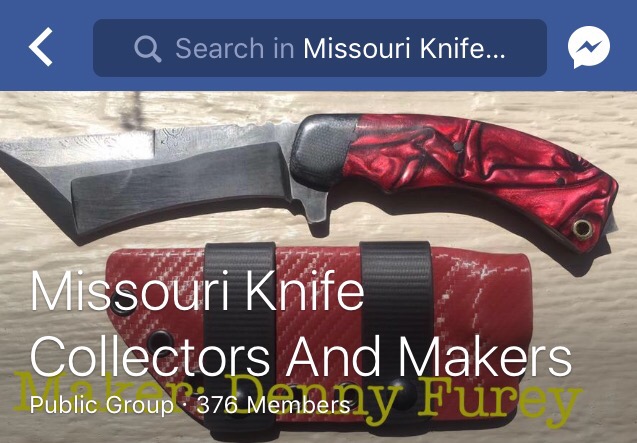The height and width of the screenshot is (443, 637).
Task: Go back using the back arrow
Action: coord(41,47)
